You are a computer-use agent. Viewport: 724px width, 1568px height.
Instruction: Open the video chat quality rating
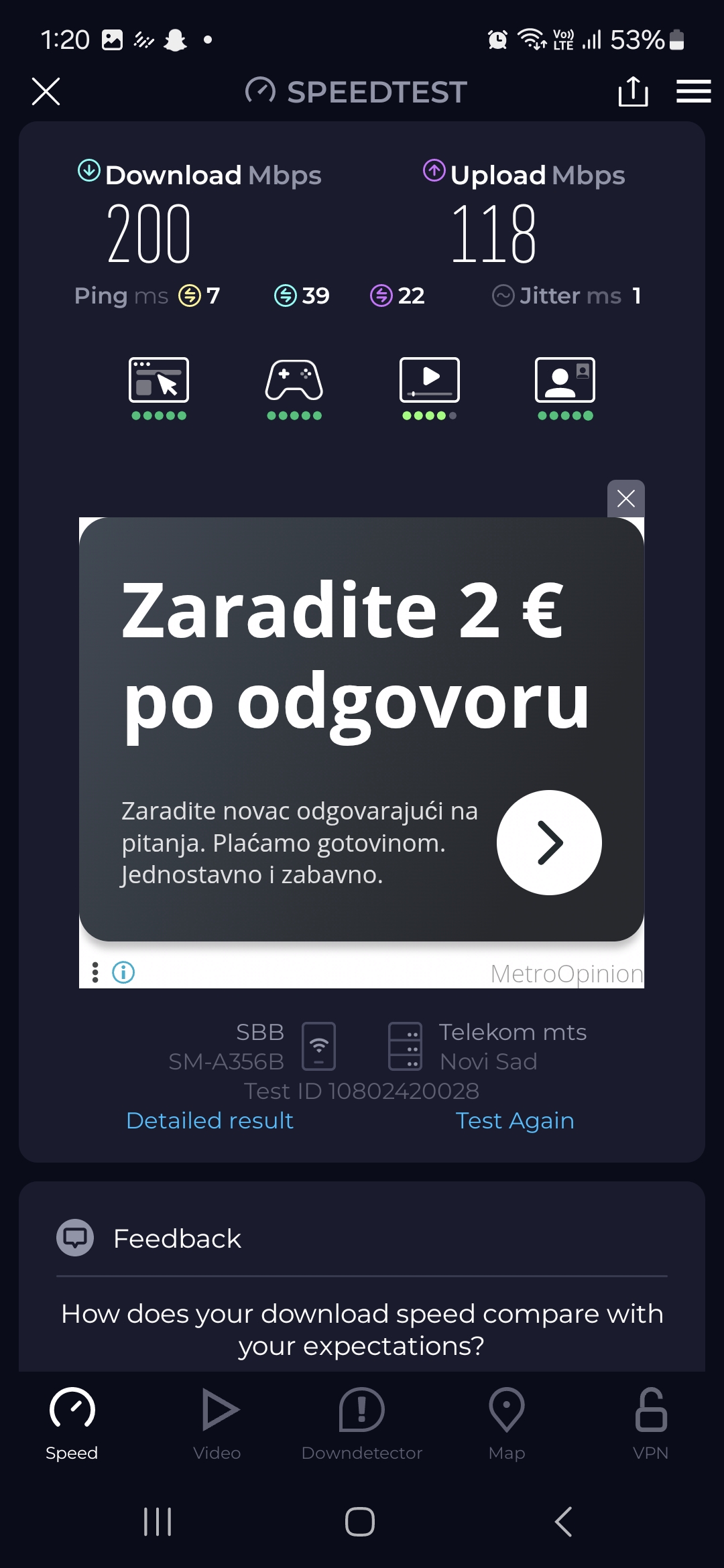pyautogui.click(x=565, y=387)
